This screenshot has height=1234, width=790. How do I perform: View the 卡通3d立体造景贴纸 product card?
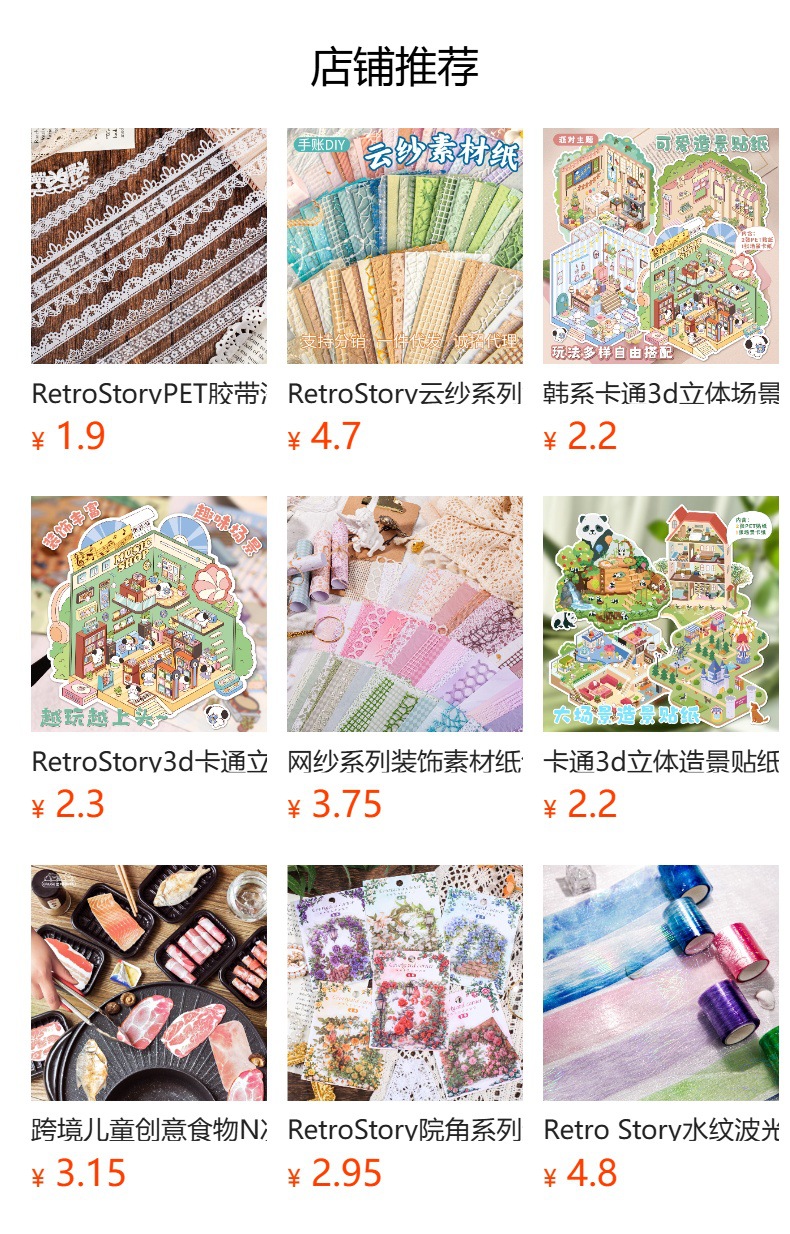tap(660, 614)
